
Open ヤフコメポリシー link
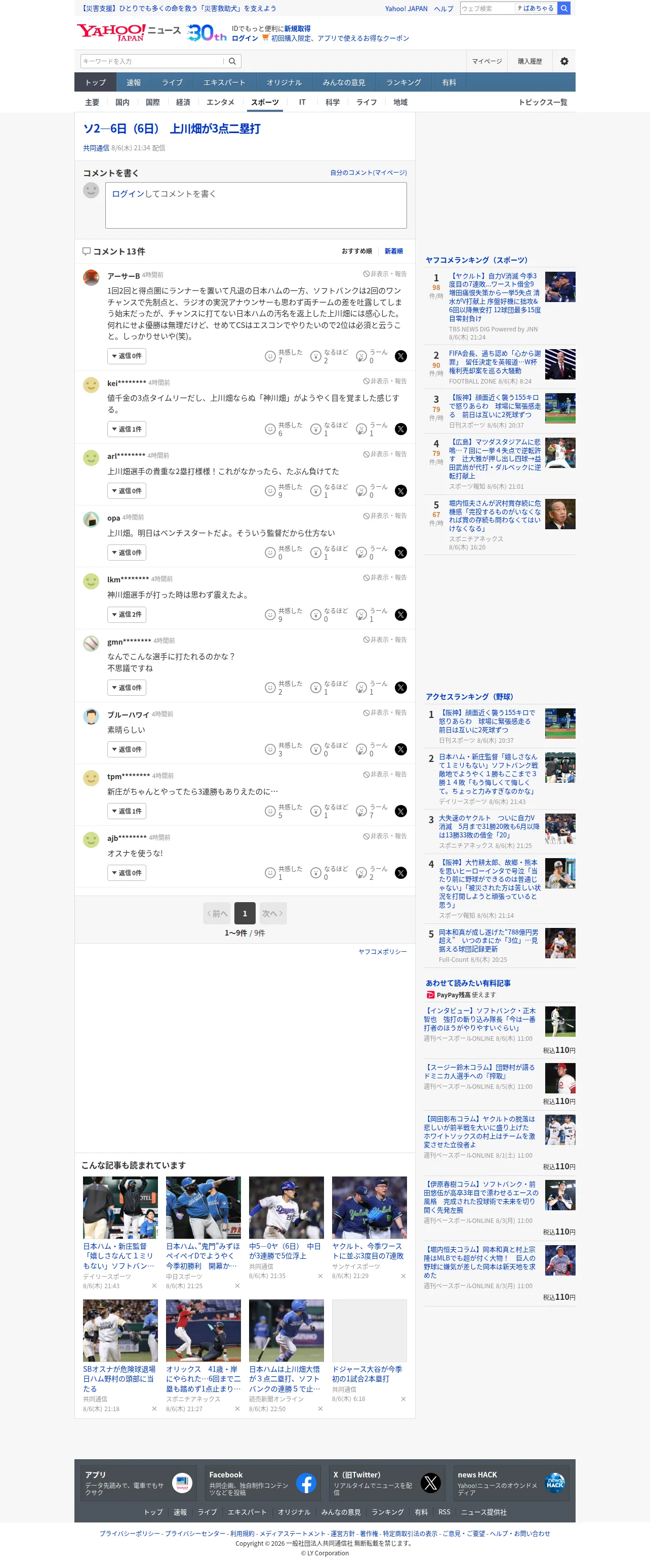(383, 951)
